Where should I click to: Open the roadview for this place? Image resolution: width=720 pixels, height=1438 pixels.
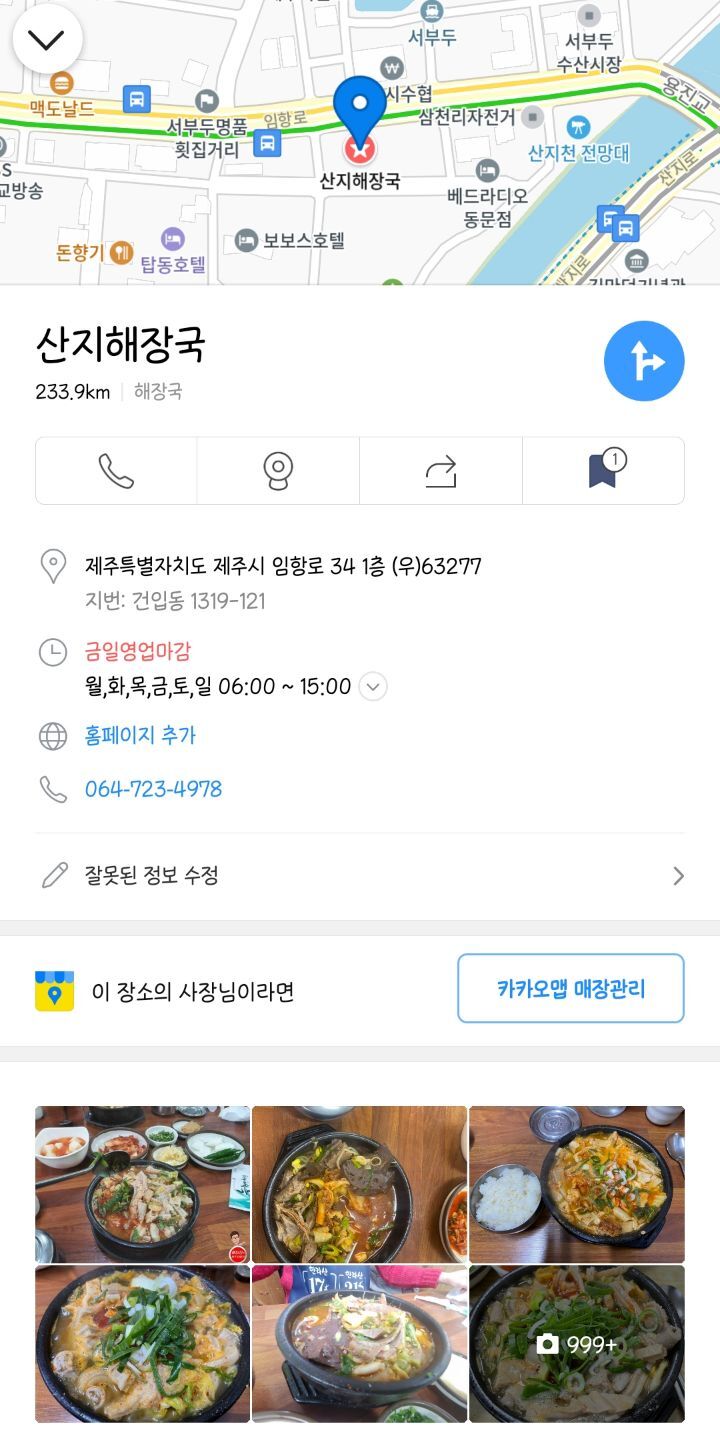coord(278,470)
